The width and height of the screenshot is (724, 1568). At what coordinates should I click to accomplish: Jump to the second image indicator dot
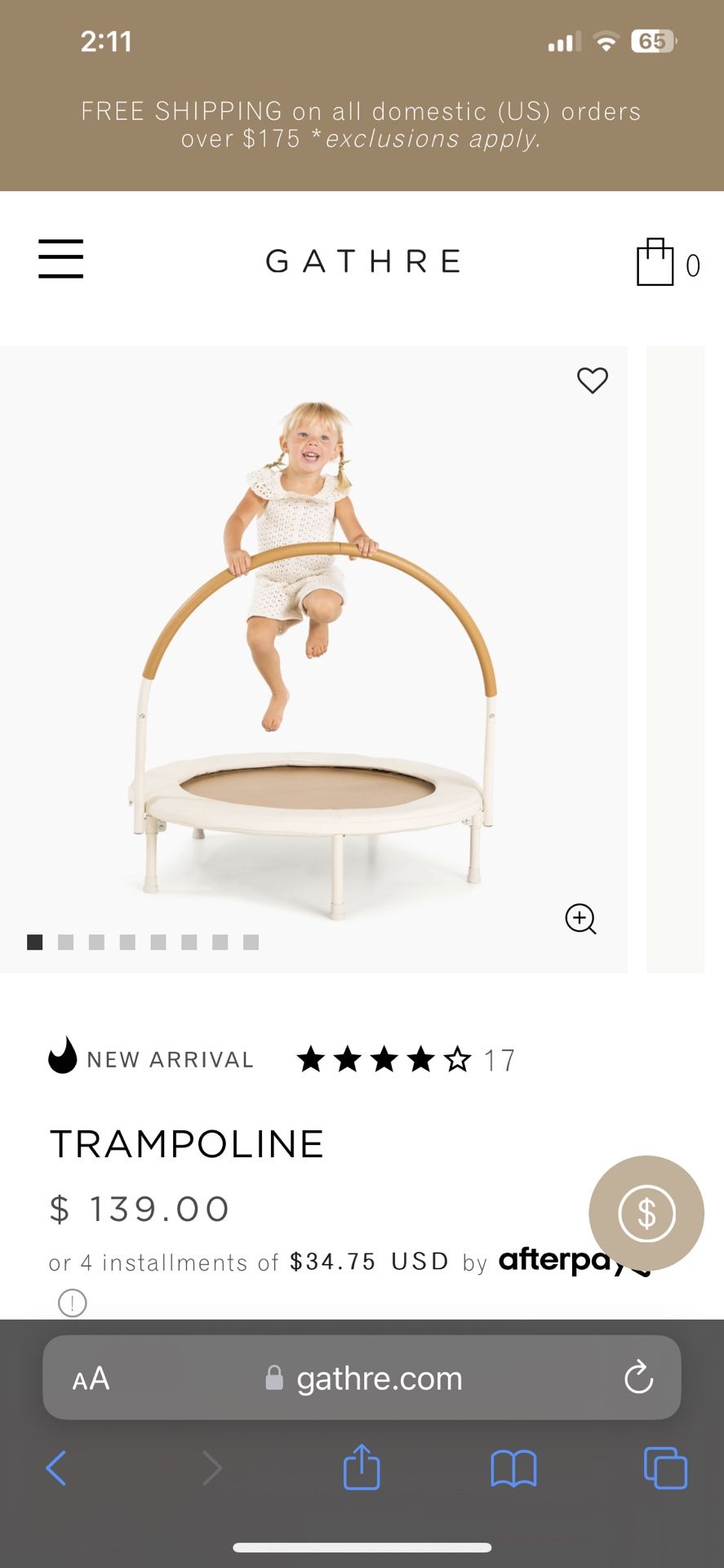[x=66, y=942]
